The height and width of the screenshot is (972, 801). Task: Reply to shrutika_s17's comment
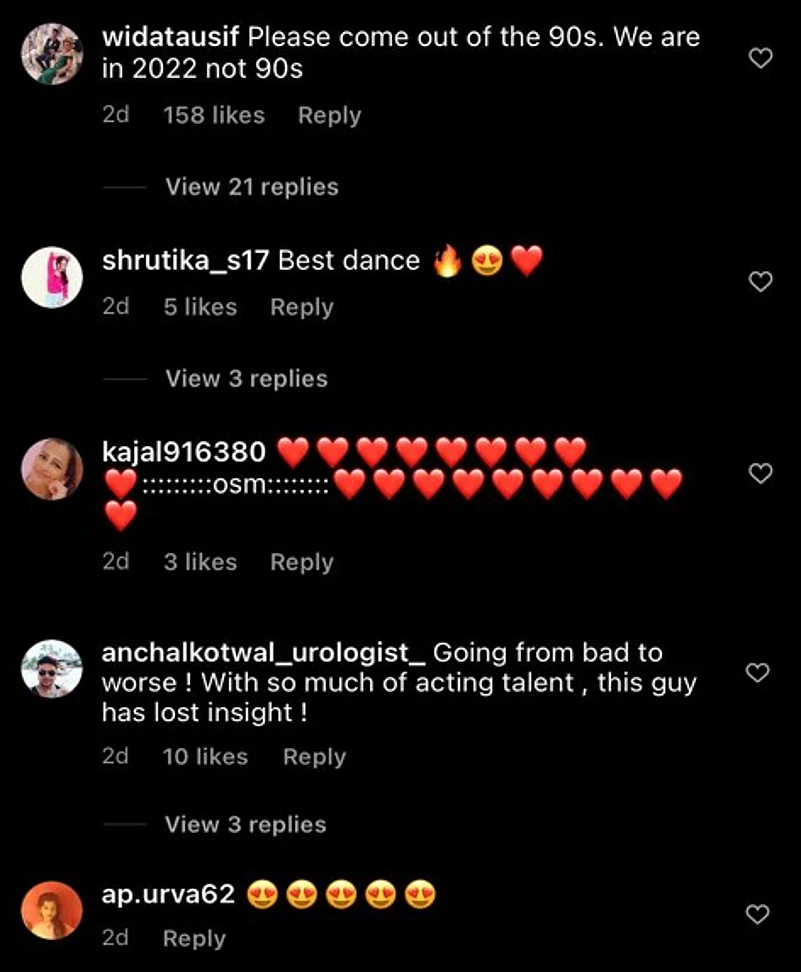301,307
